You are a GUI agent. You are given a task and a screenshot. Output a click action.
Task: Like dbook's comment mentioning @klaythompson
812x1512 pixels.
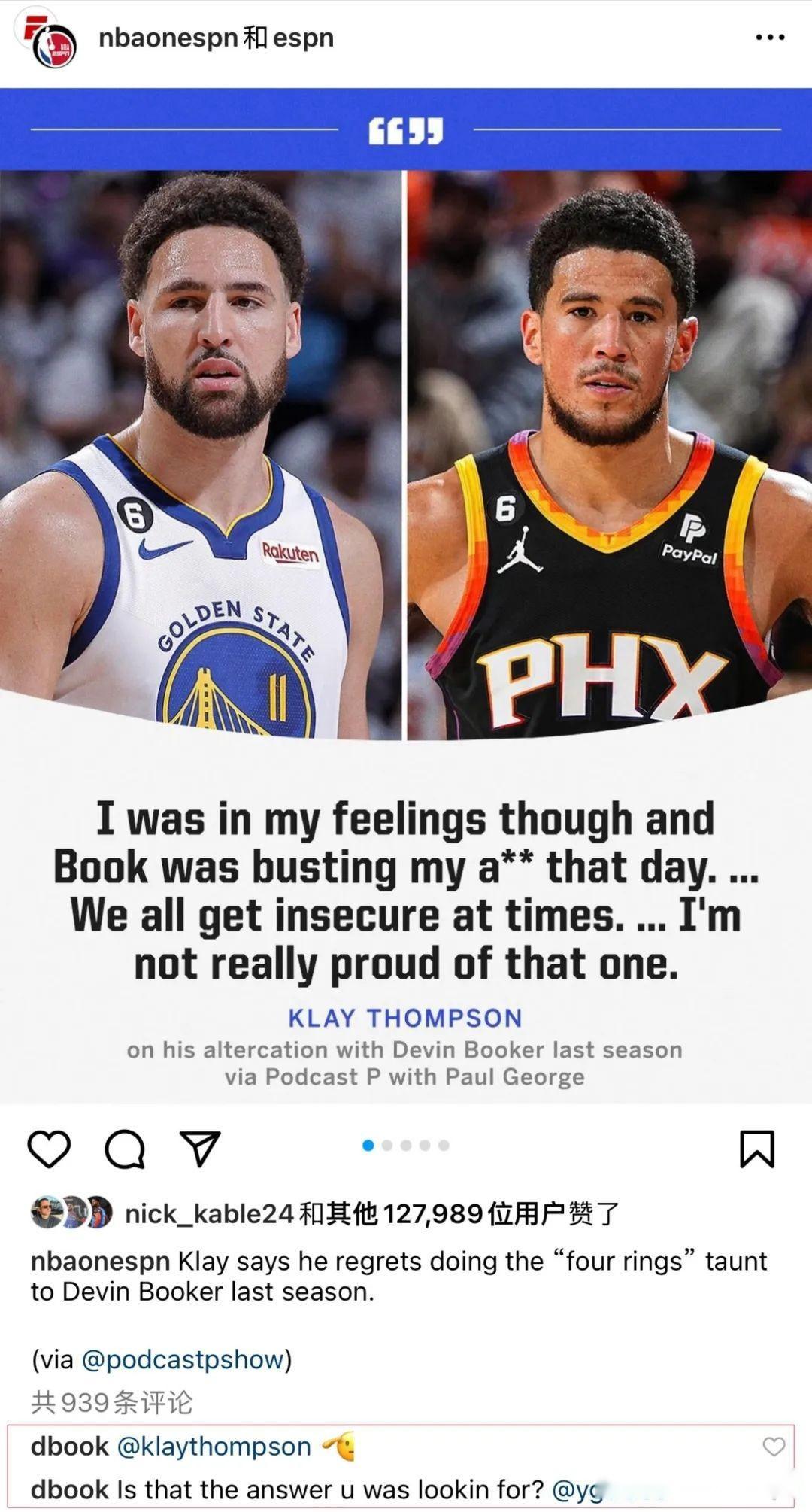click(x=774, y=1446)
